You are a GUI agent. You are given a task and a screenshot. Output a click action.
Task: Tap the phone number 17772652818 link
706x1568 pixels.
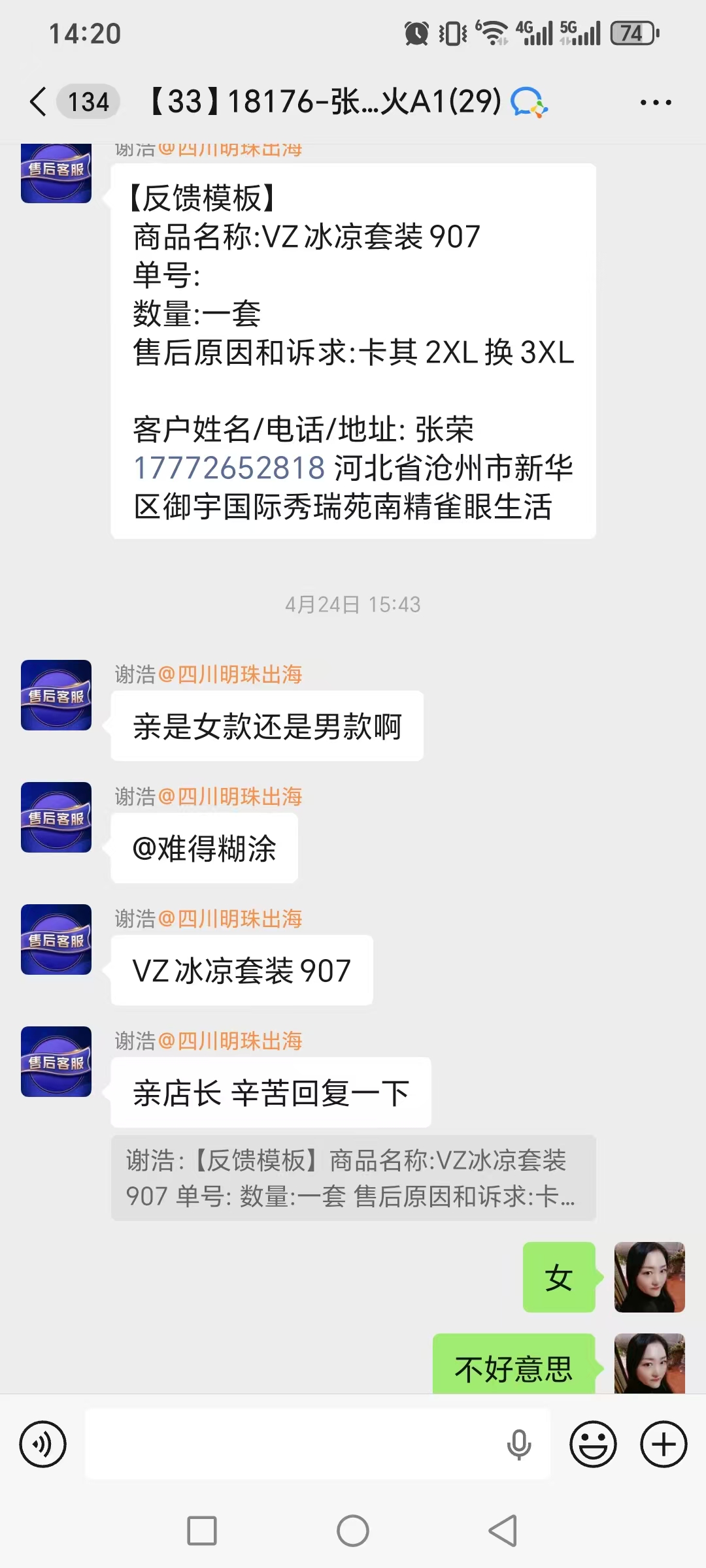click(229, 468)
